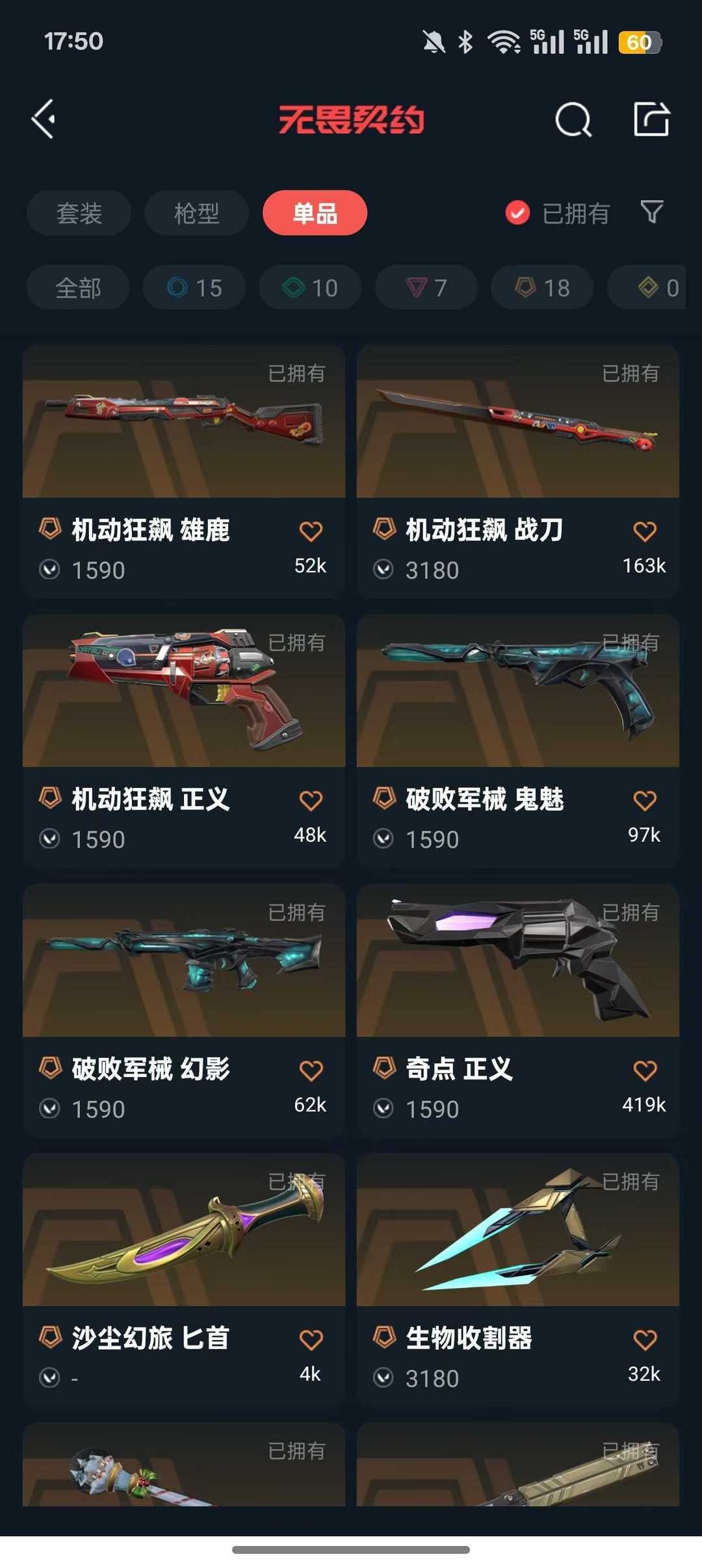Select the 单品 tab

(x=315, y=212)
